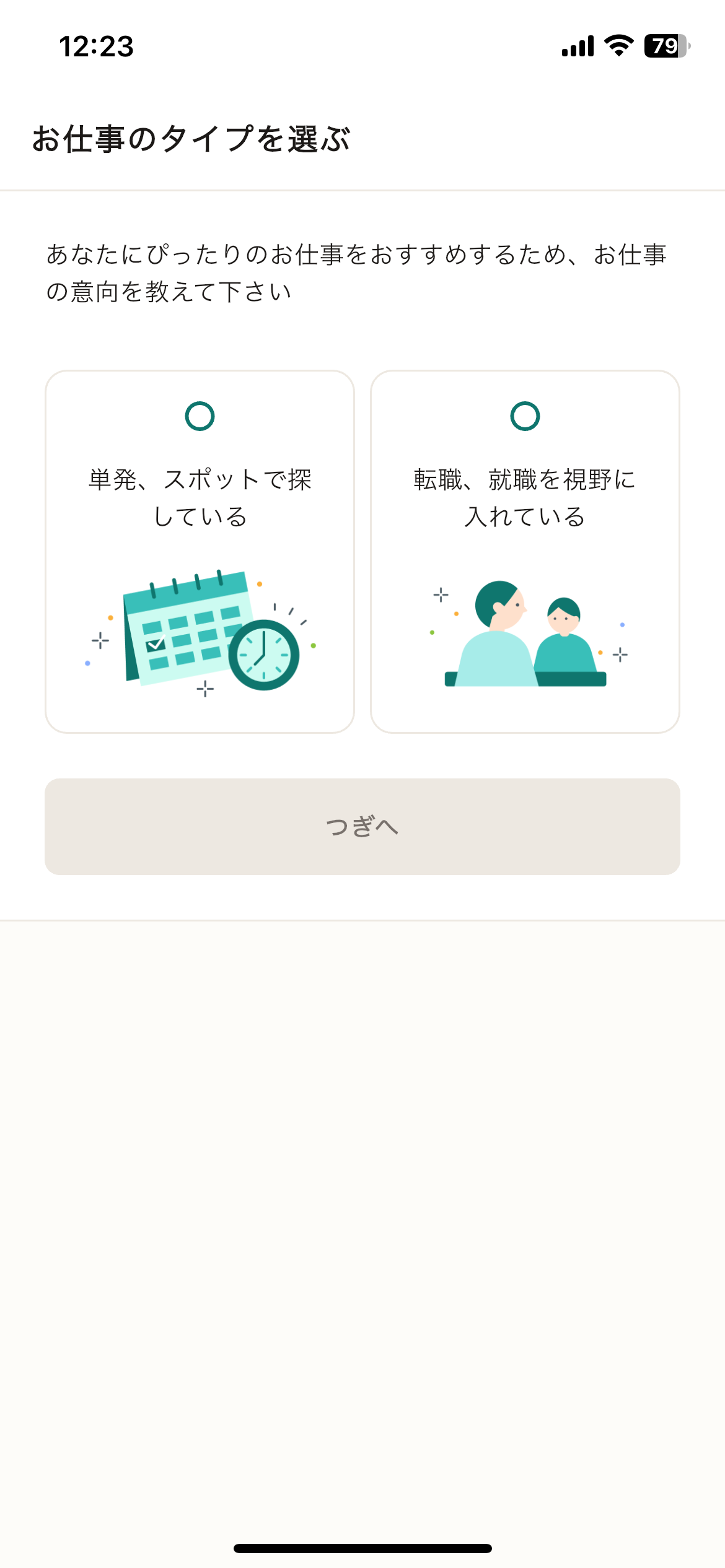The height and width of the screenshot is (1568, 725).
Task: Tap the sparkle decoration near the people illustration
Action: point(441,595)
